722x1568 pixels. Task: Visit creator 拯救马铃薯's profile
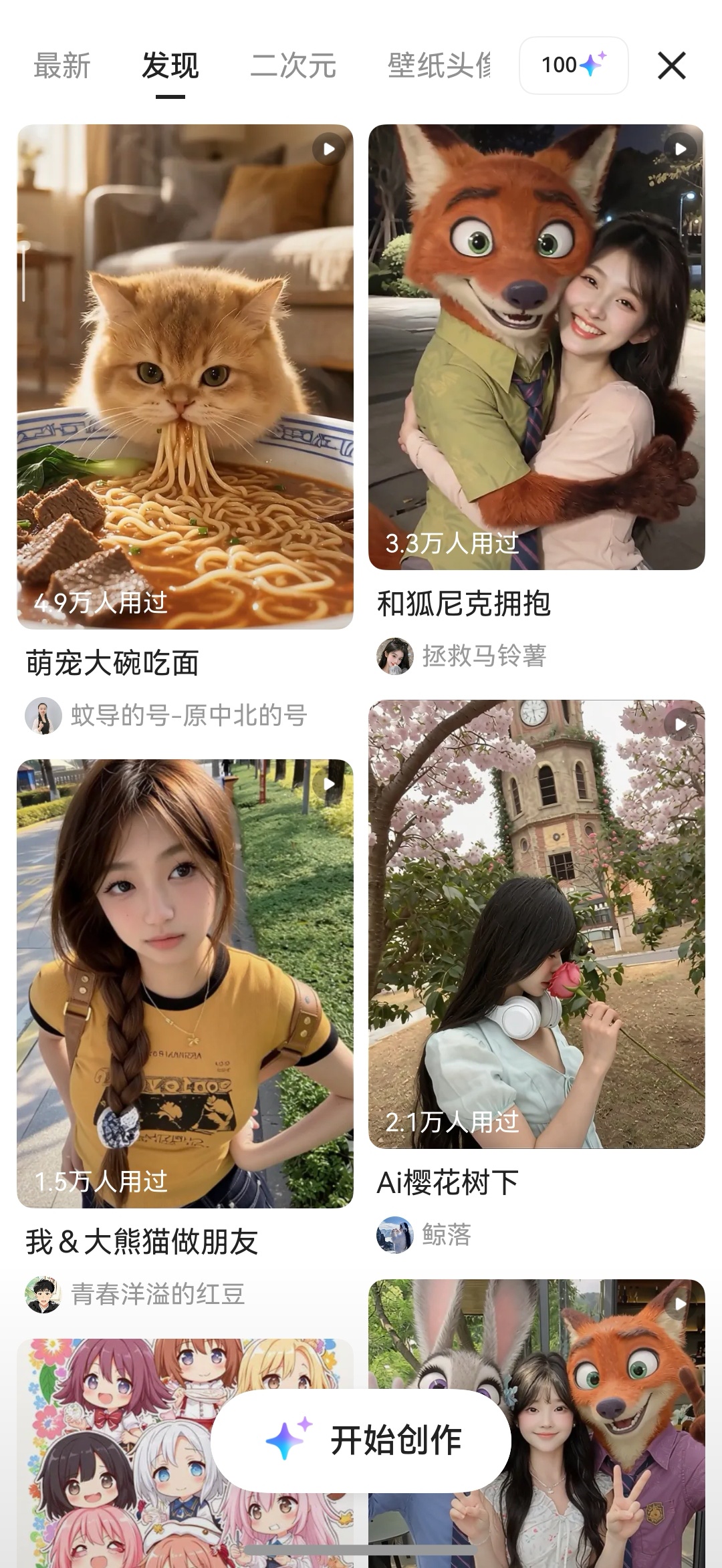pos(463,656)
